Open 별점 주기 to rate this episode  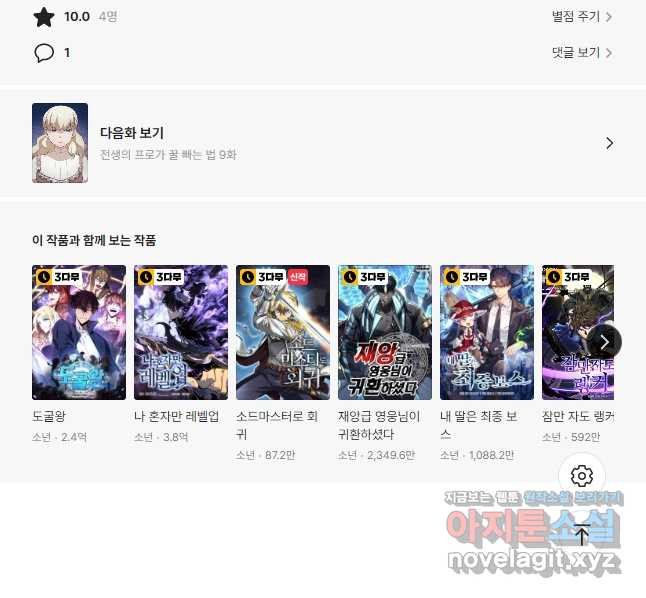pyautogui.click(x=581, y=17)
